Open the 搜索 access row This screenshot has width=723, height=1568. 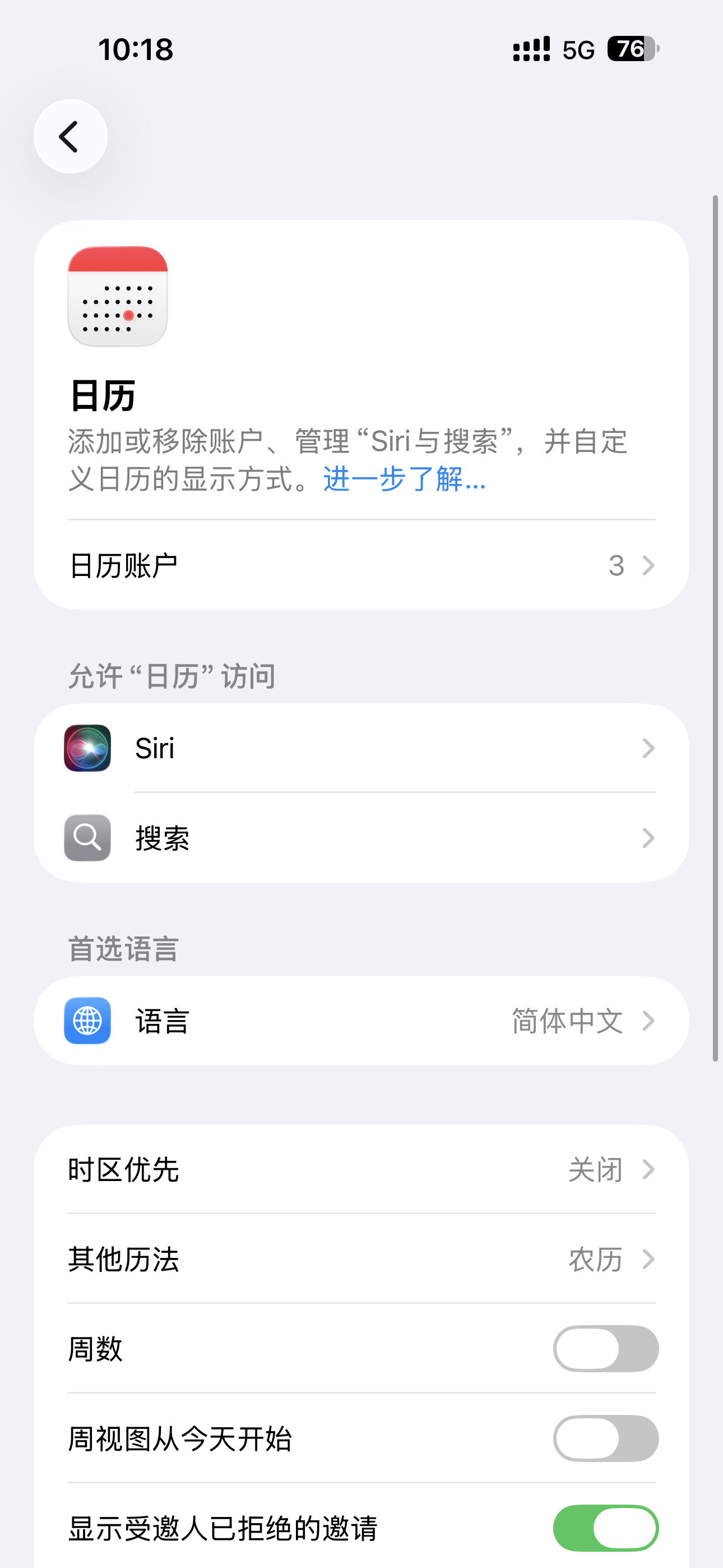[361, 838]
